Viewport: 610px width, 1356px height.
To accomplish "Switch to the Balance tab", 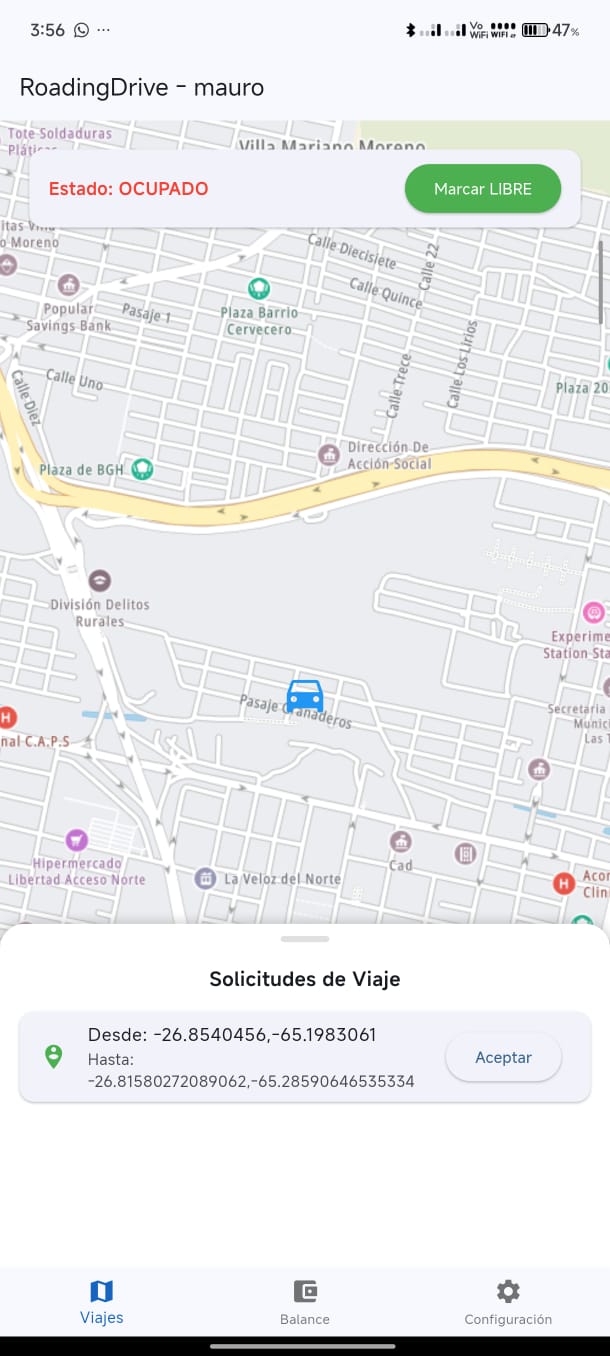I will pyautogui.click(x=305, y=1302).
